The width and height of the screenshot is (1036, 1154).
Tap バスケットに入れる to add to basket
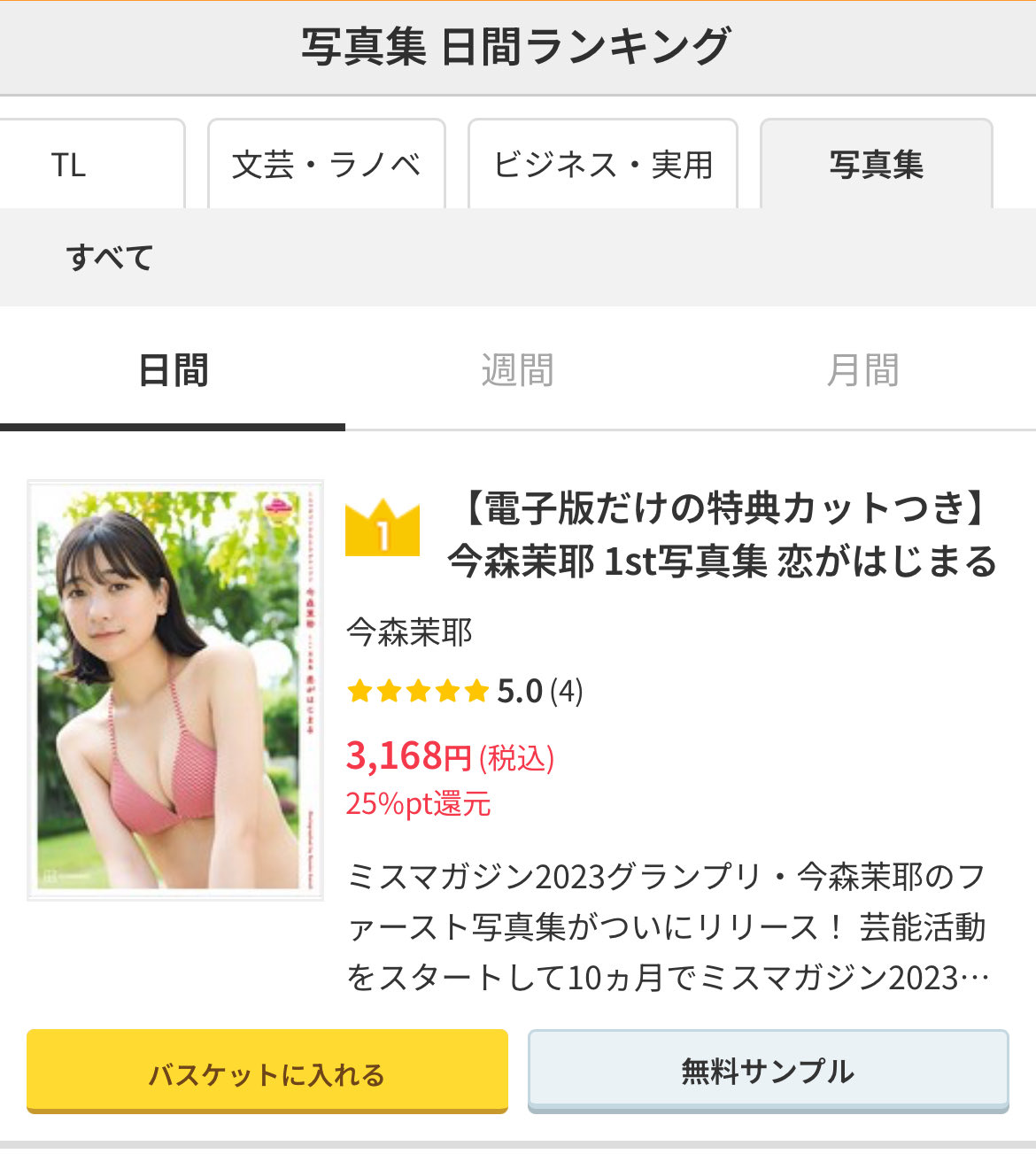pyautogui.click(x=267, y=1070)
